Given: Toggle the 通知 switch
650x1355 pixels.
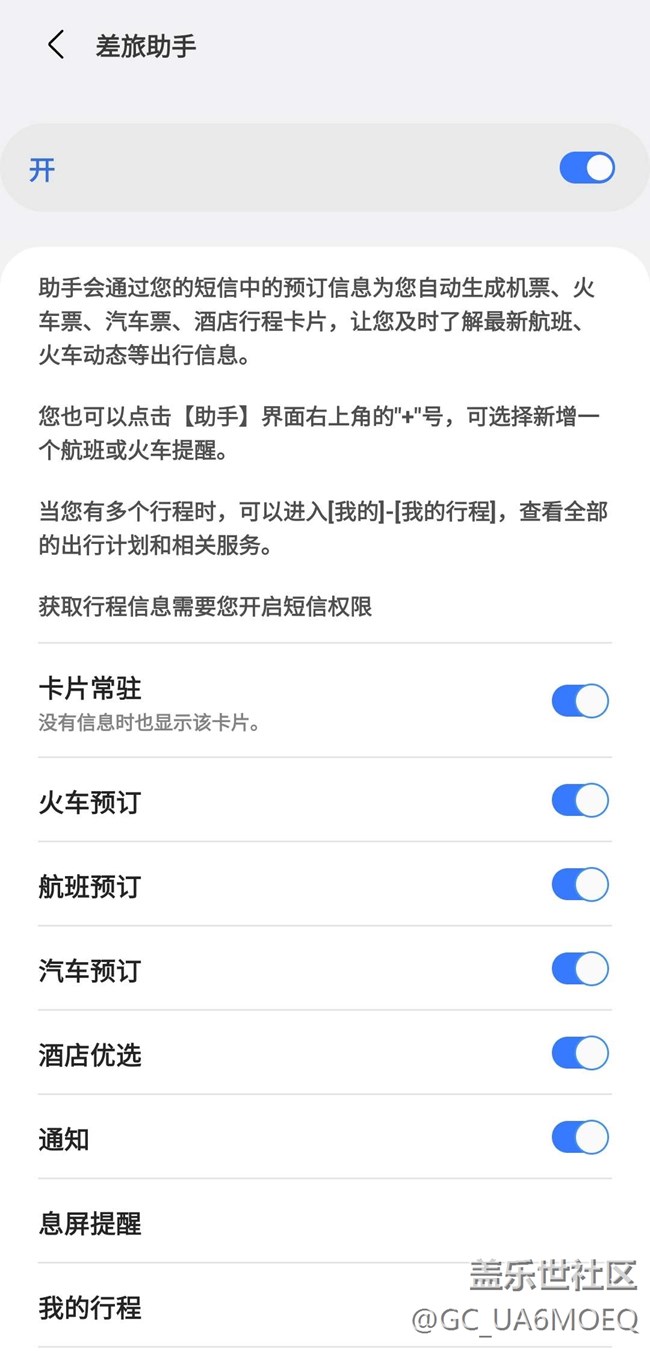Looking at the screenshot, I should [x=580, y=1137].
